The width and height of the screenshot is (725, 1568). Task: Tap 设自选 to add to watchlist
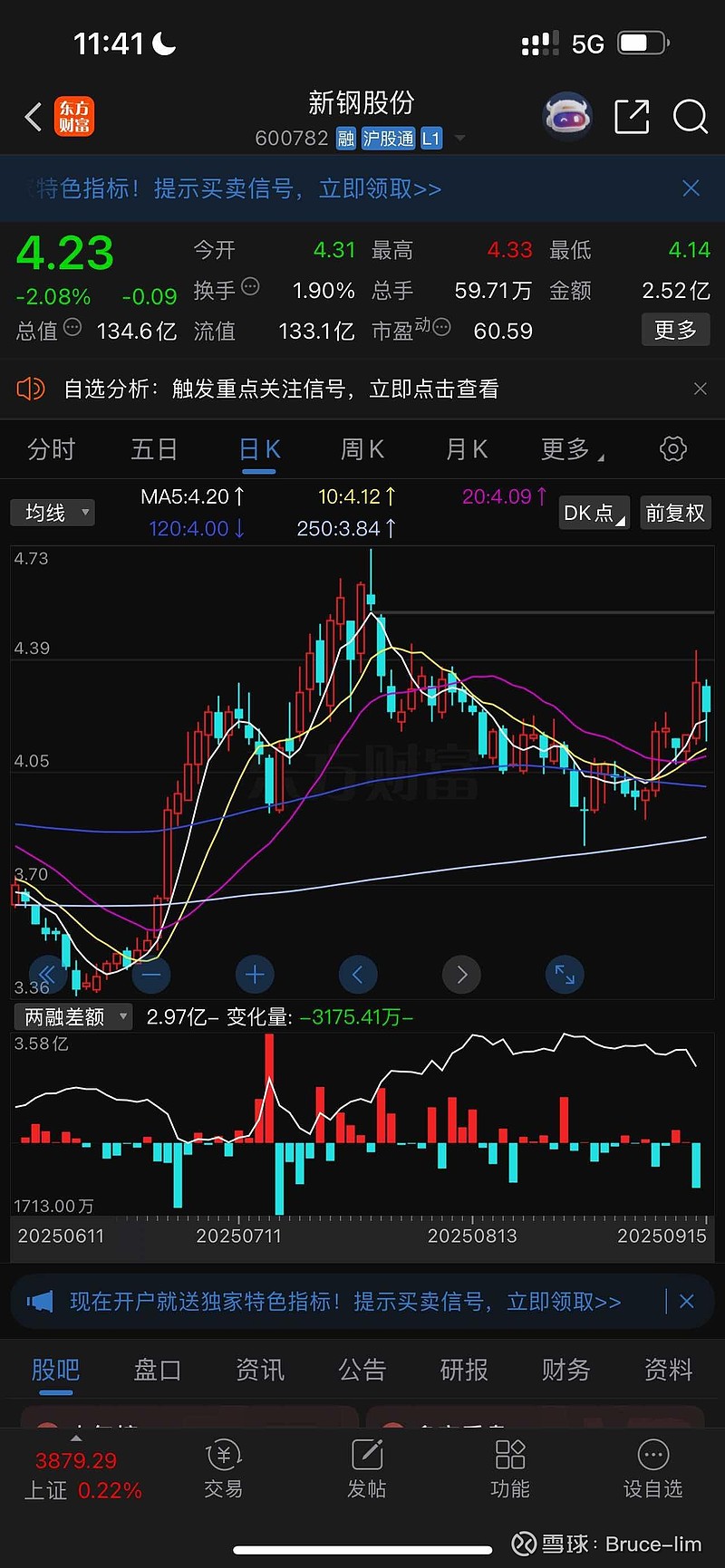point(652,1469)
